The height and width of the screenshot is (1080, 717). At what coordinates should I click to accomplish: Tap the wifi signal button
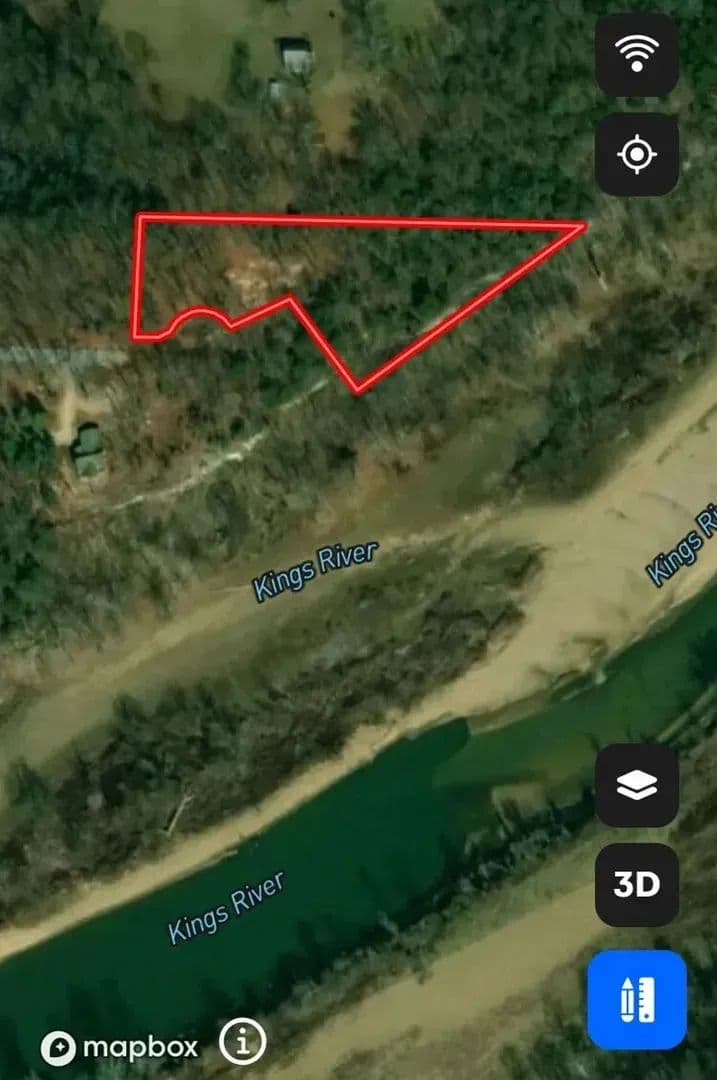point(637,55)
